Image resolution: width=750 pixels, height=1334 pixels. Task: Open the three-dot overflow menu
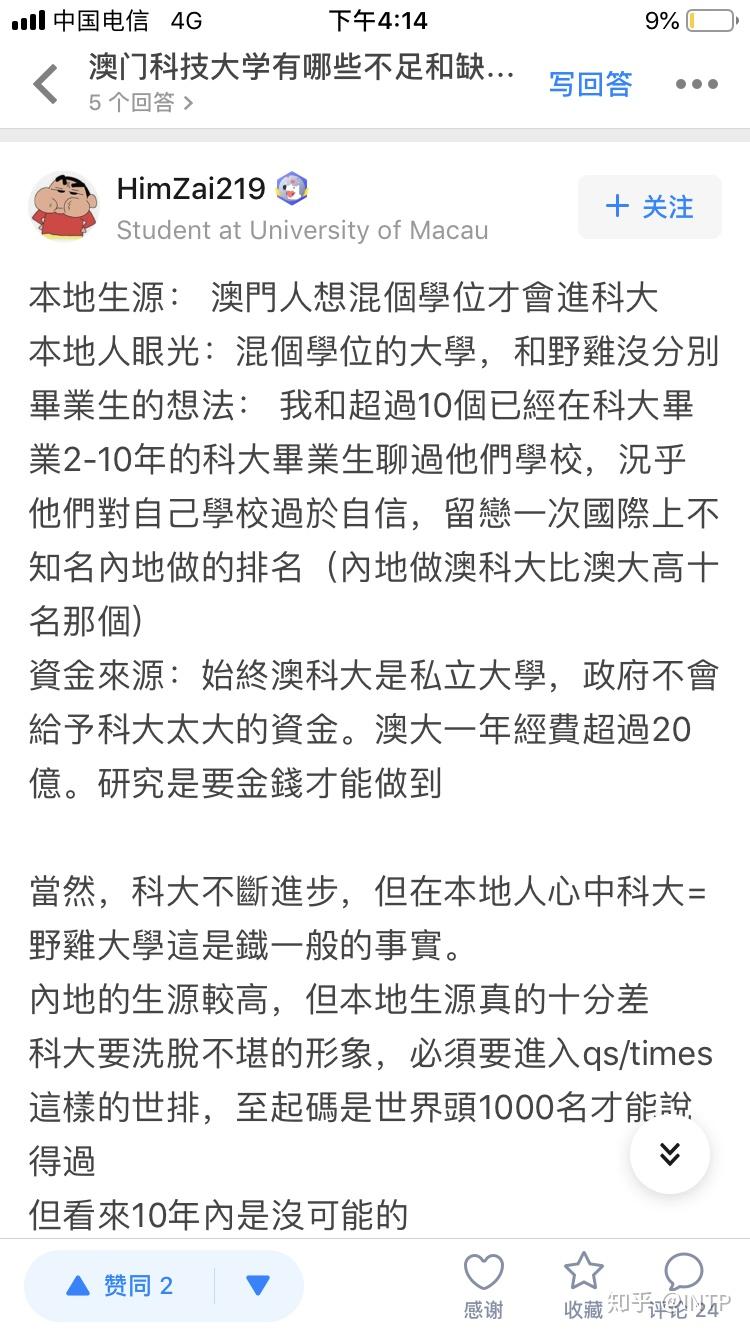click(x=697, y=85)
